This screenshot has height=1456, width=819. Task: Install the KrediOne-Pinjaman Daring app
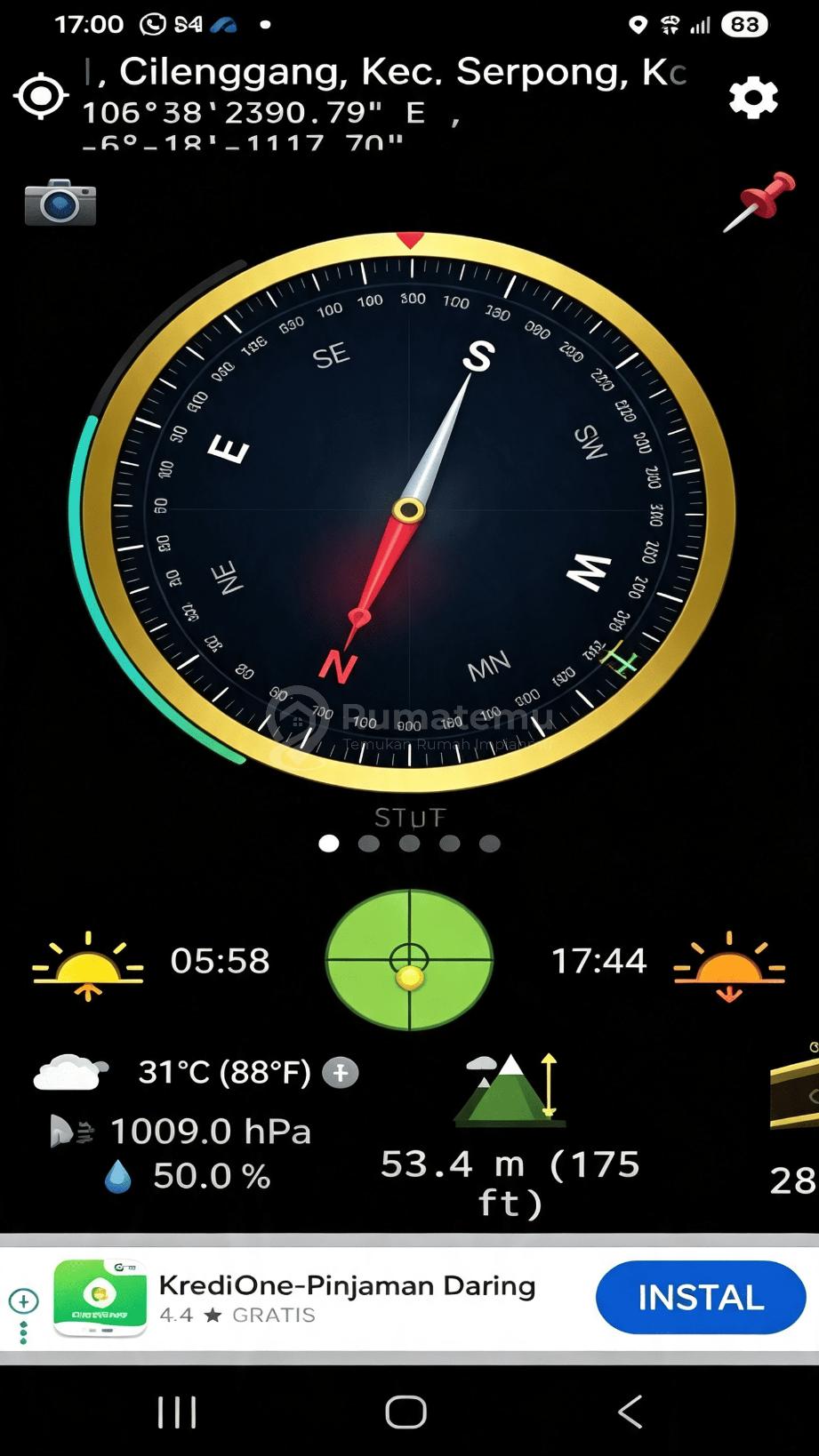[x=701, y=1297]
